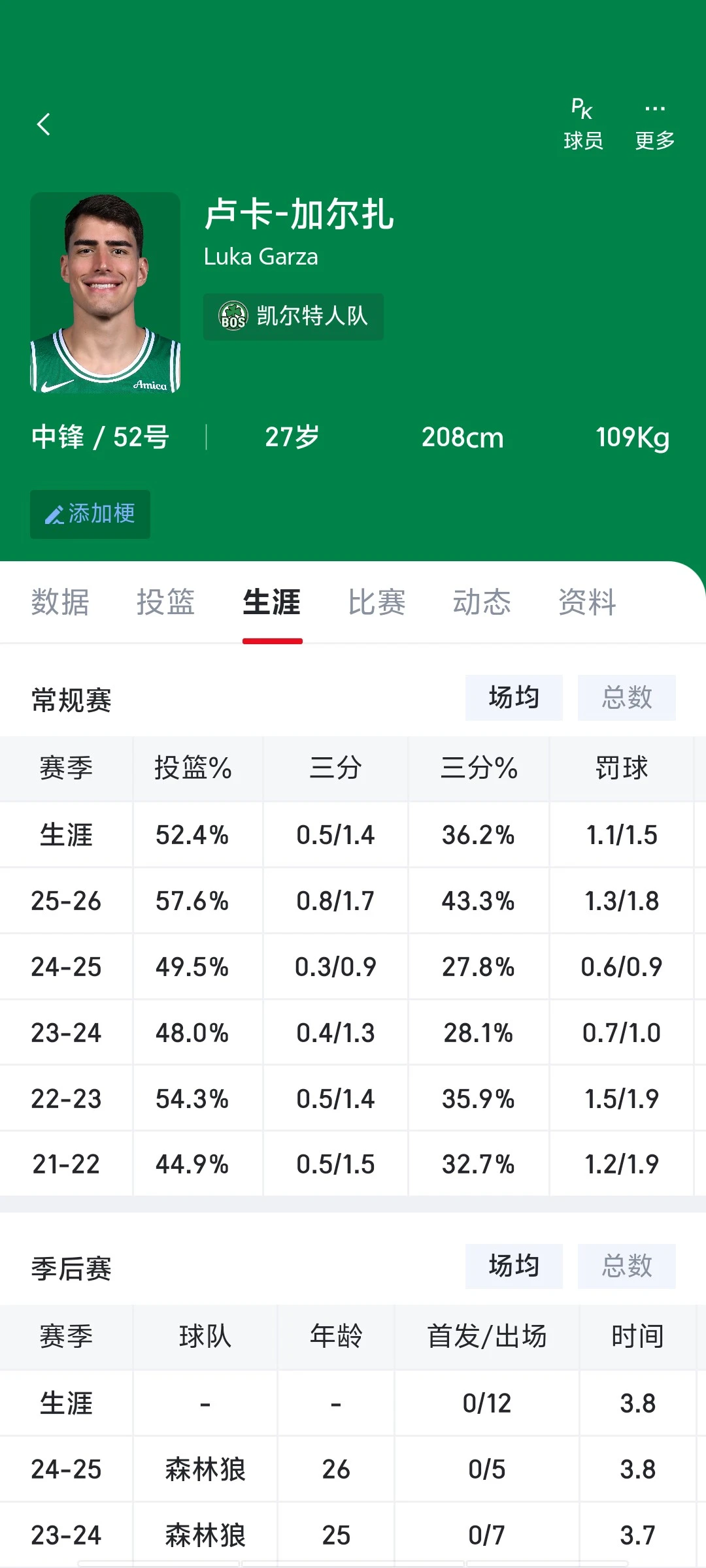
Task: Select the 凯尔特人队 team chip
Action: pos(293,316)
